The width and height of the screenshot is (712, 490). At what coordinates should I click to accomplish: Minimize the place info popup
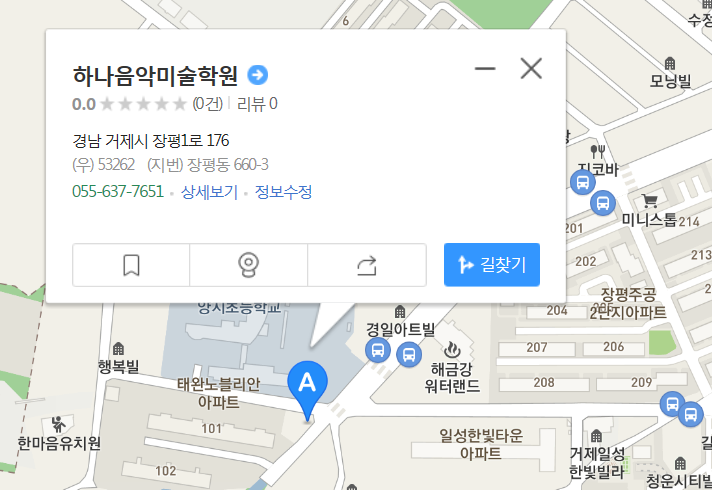coord(485,69)
